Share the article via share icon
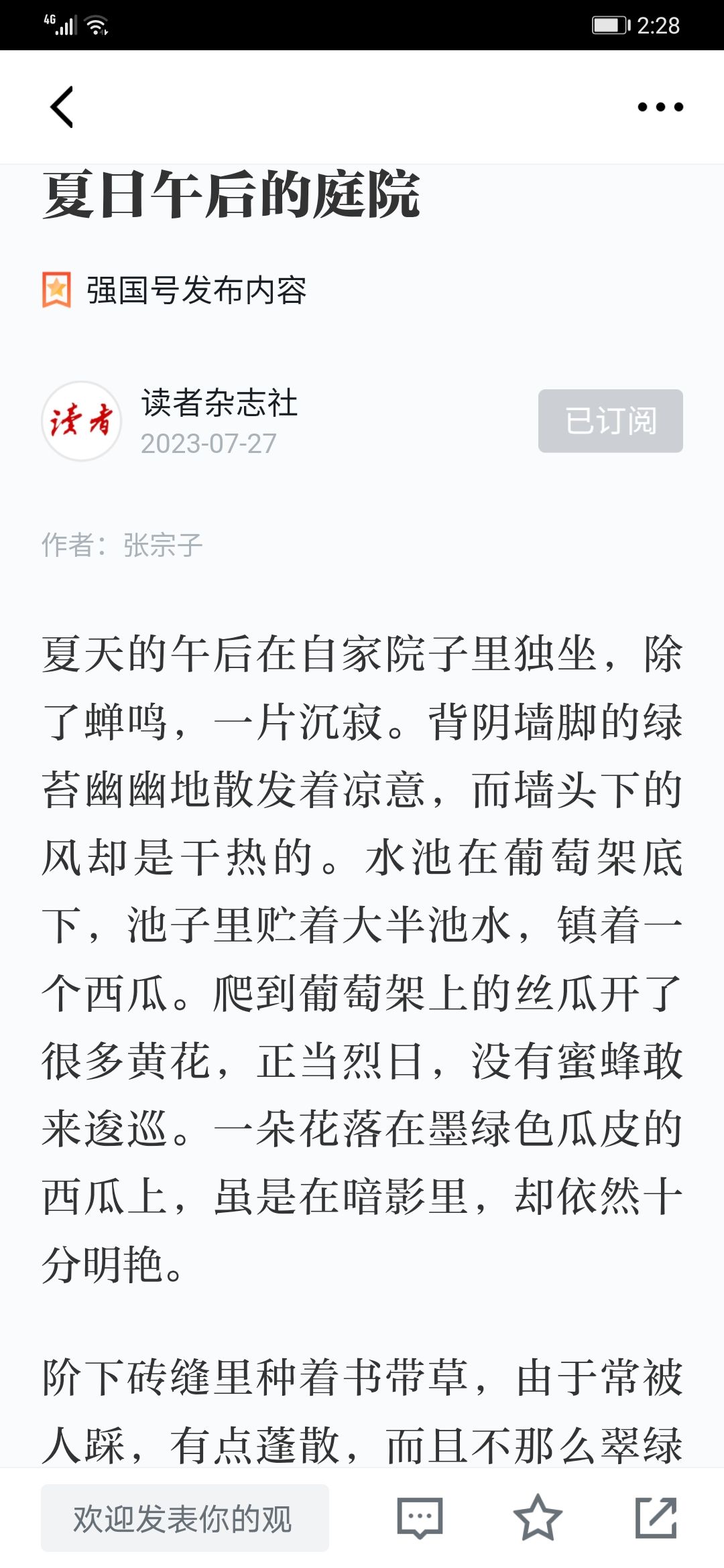Screen dimensions: 724x1568 pyautogui.click(x=656, y=1518)
